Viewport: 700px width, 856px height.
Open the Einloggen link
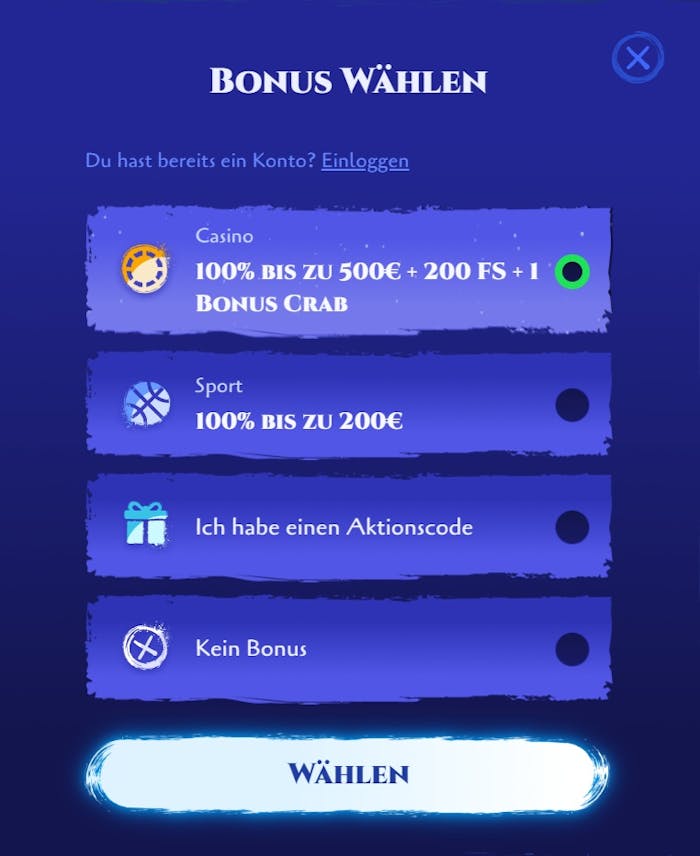365,160
